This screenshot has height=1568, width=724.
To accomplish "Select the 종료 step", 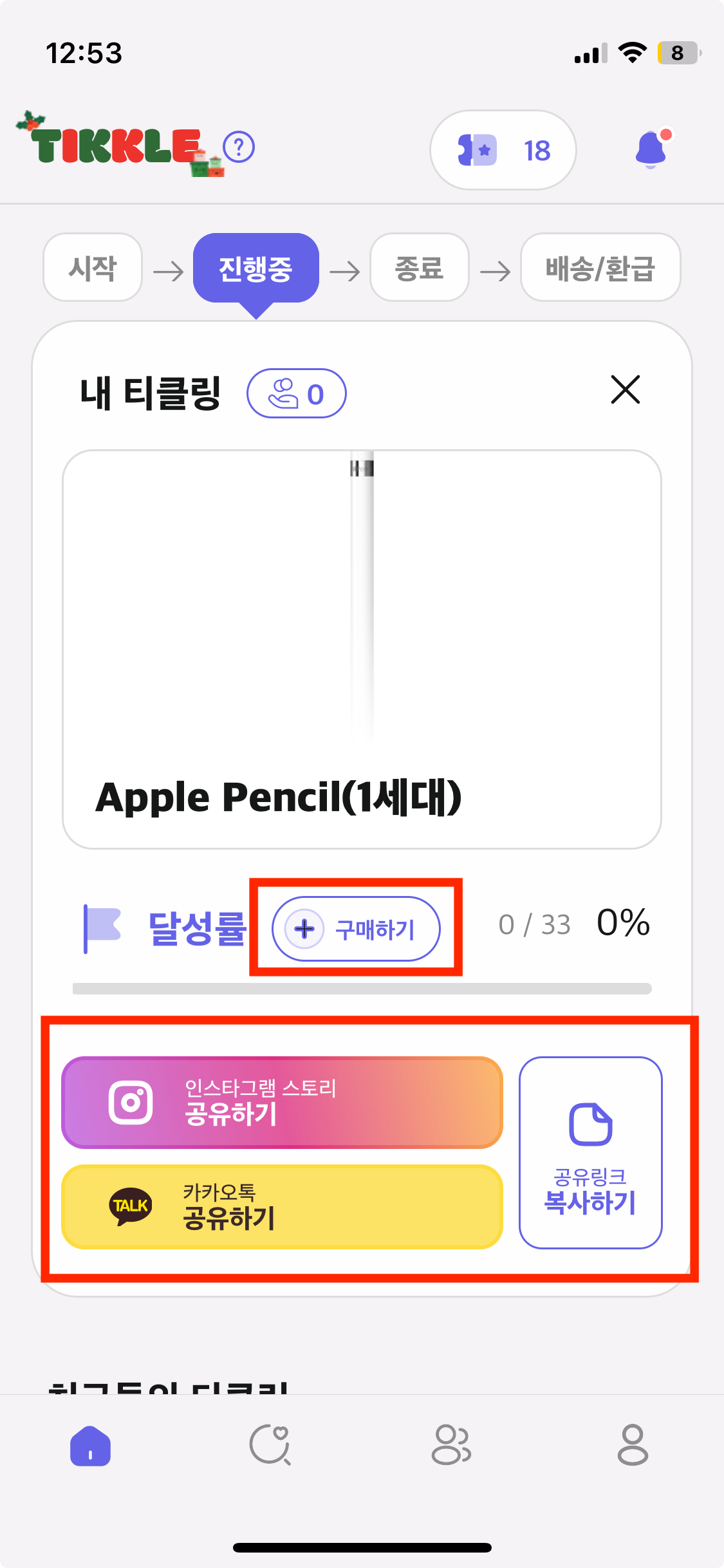I will tap(419, 268).
